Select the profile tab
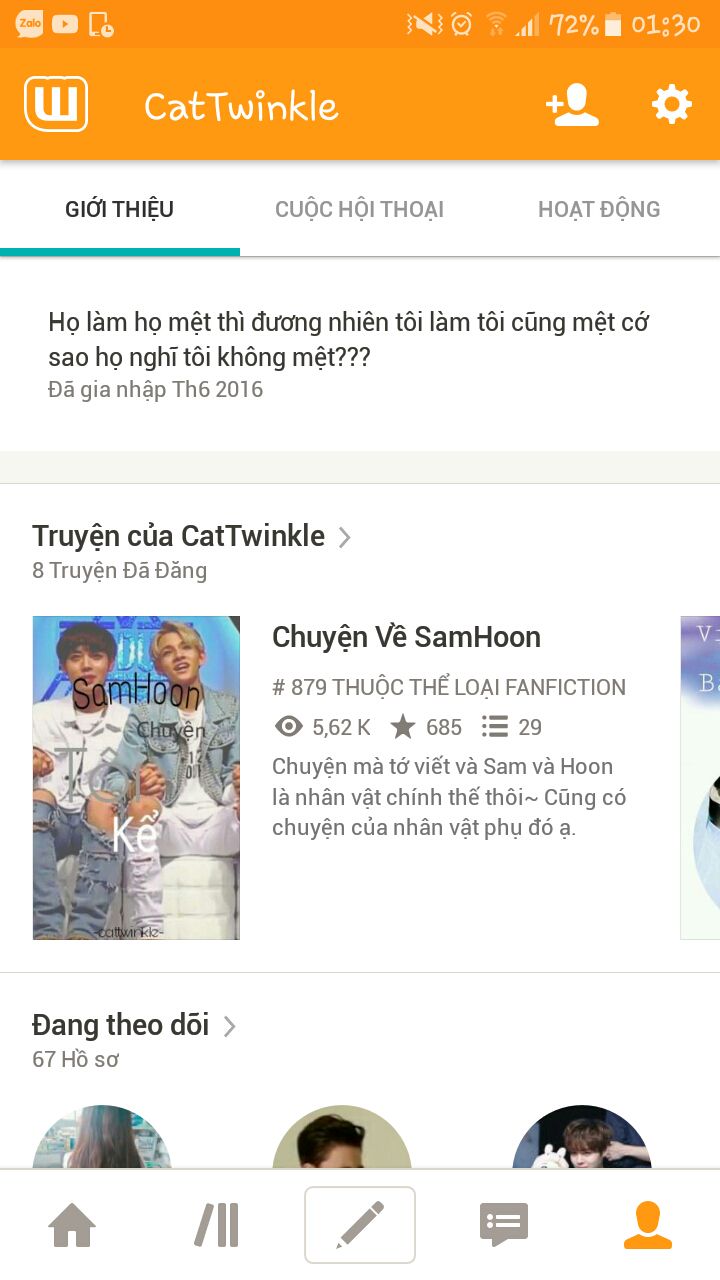720x1280 pixels. (647, 1225)
